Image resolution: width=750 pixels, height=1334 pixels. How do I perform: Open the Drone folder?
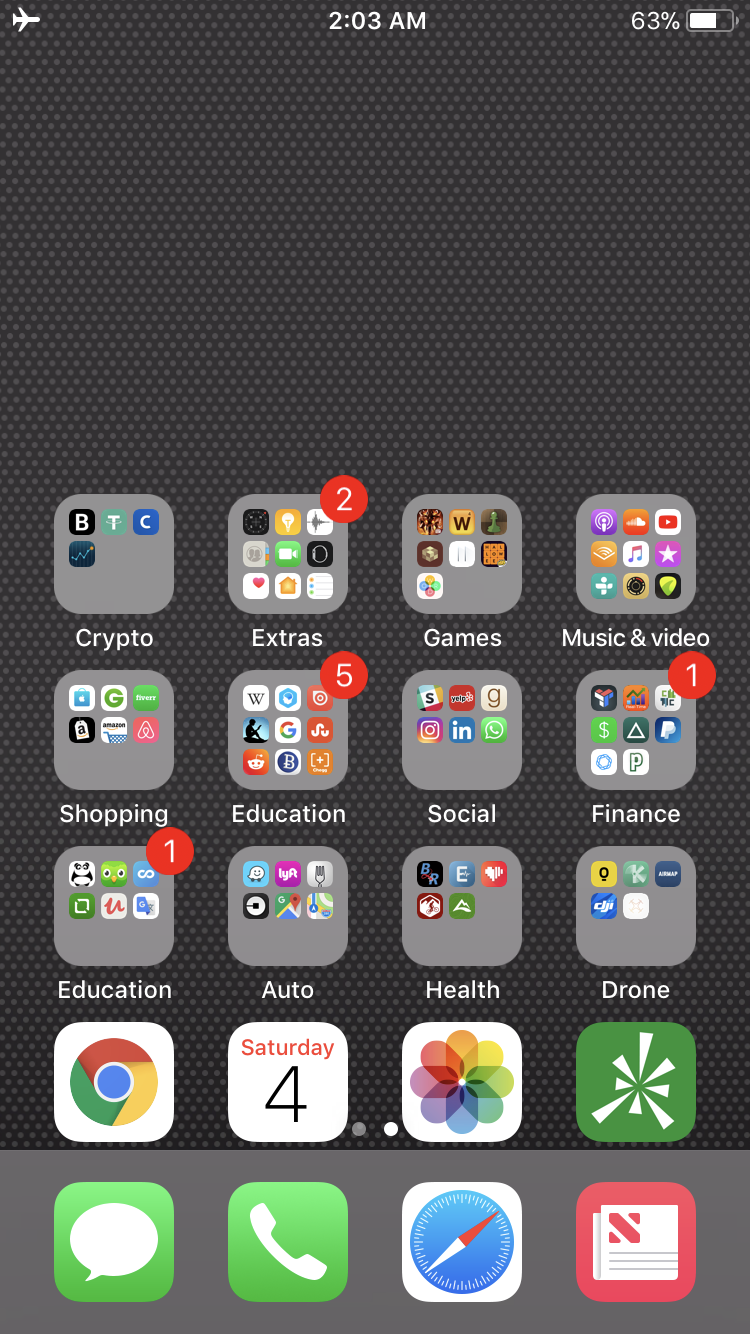coord(636,906)
